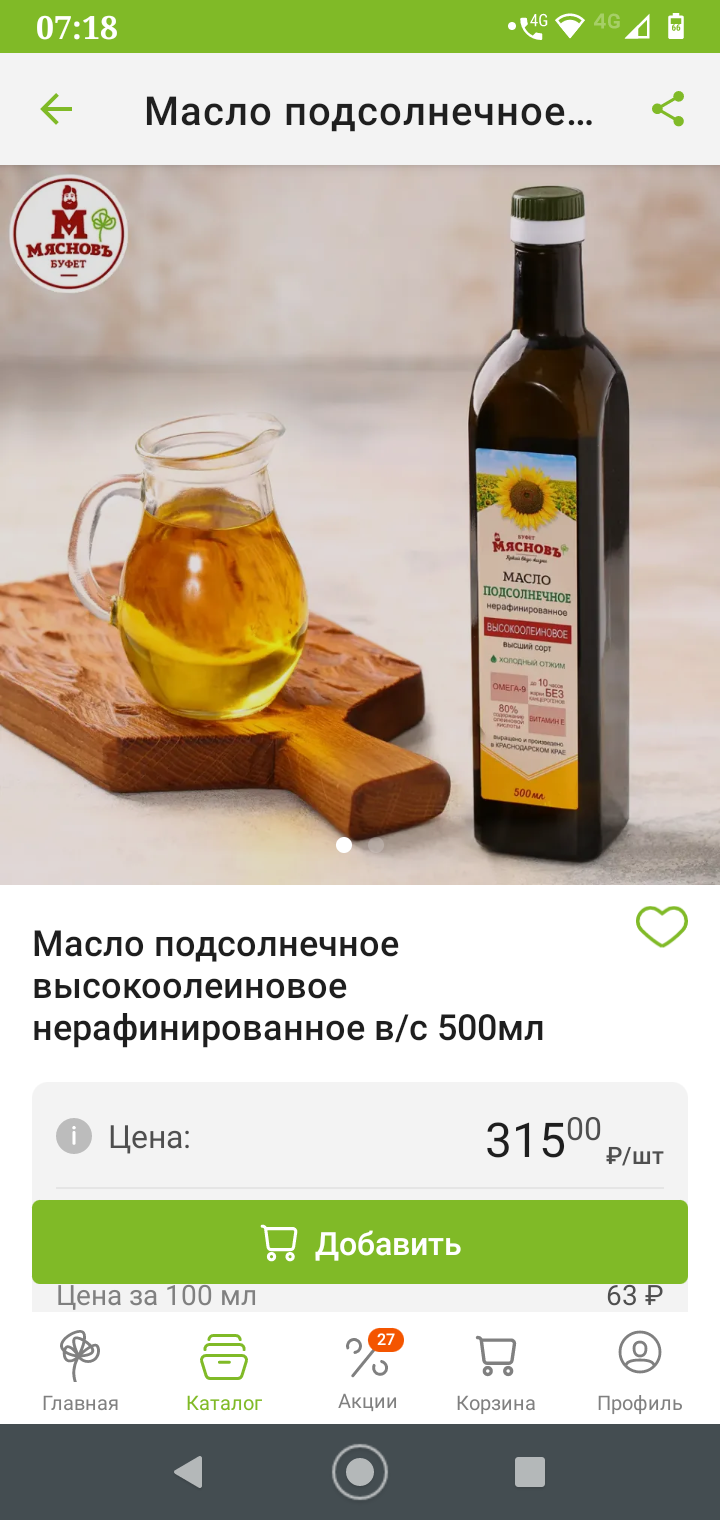Tap the Добавить button to add to cart

point(360,1243)
